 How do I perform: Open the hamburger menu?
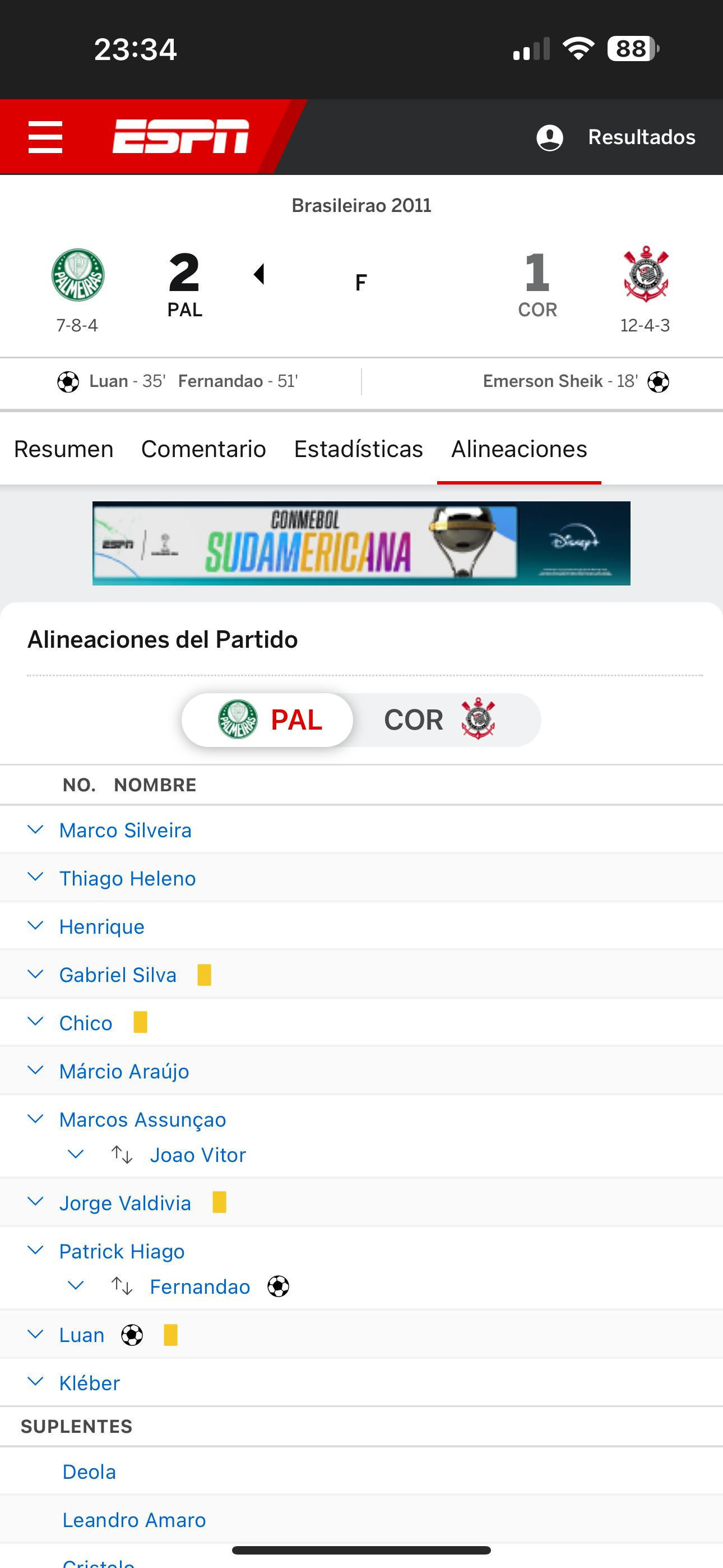(x=45, y=137)
